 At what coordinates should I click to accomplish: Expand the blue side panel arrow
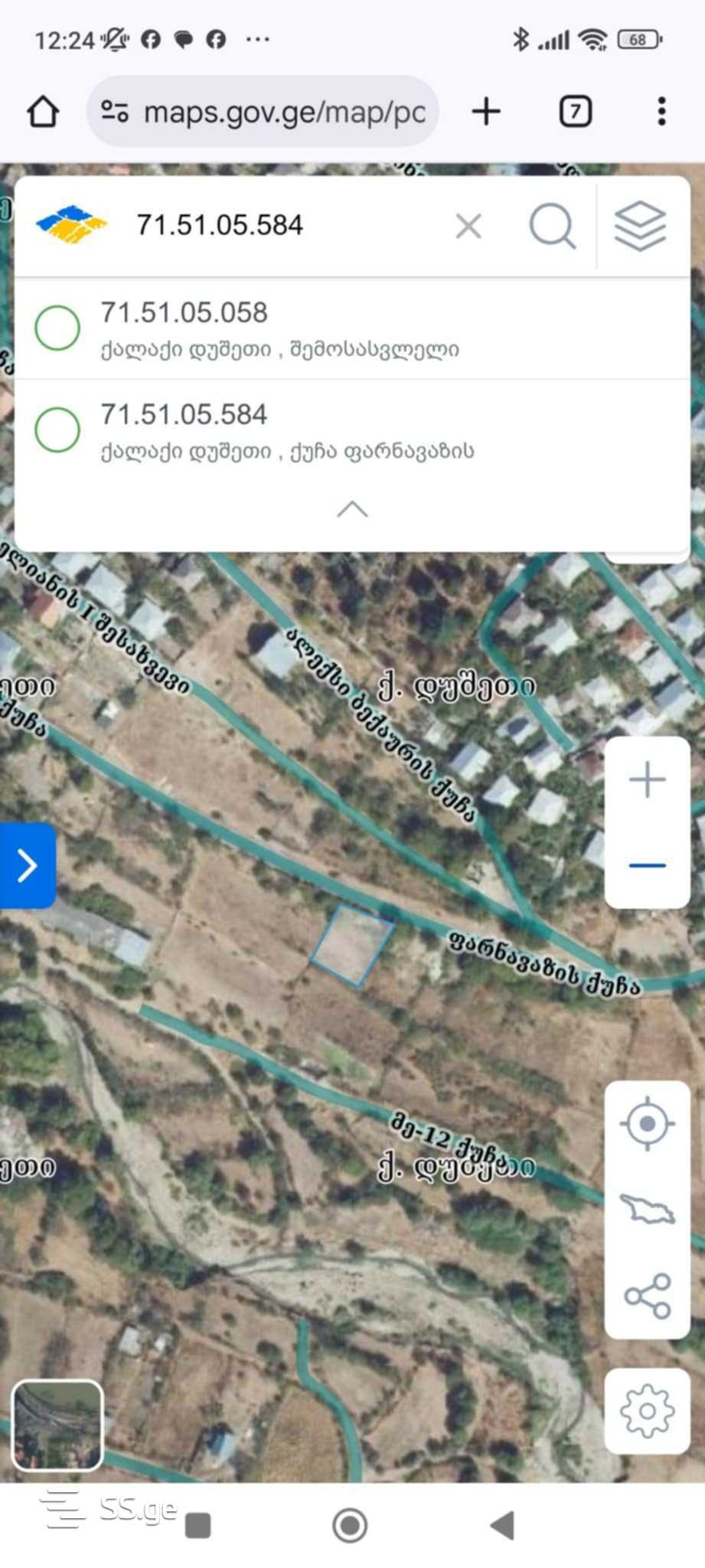click(28, 866)
